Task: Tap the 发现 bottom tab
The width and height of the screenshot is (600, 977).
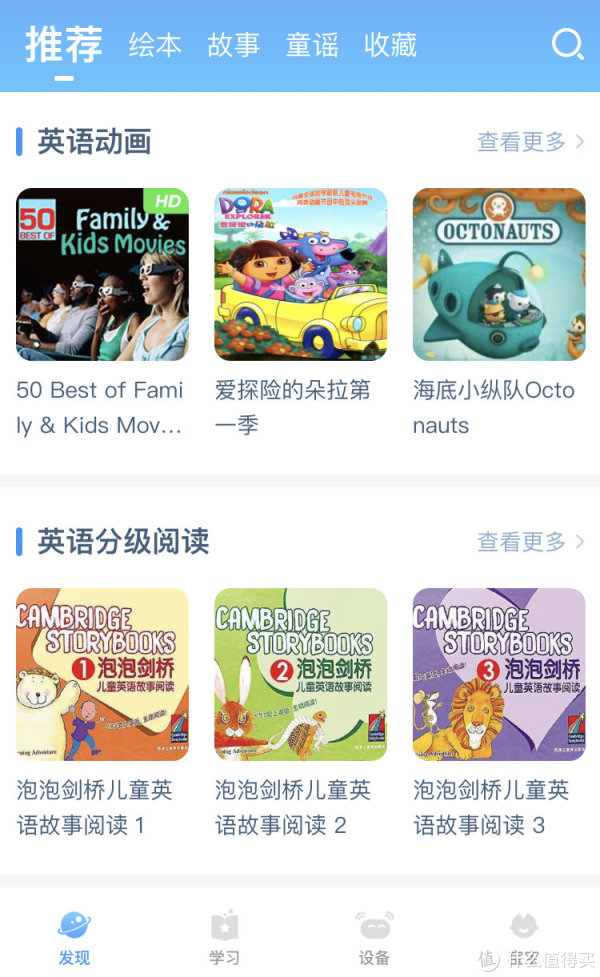Action: (x=74, y=937)
